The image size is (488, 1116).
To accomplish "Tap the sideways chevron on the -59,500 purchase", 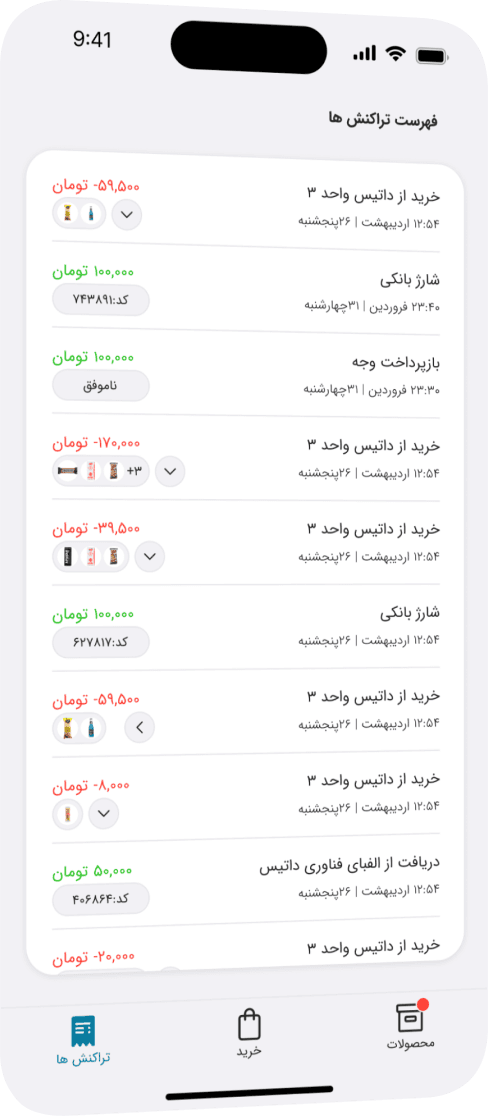I will [139, 727].
